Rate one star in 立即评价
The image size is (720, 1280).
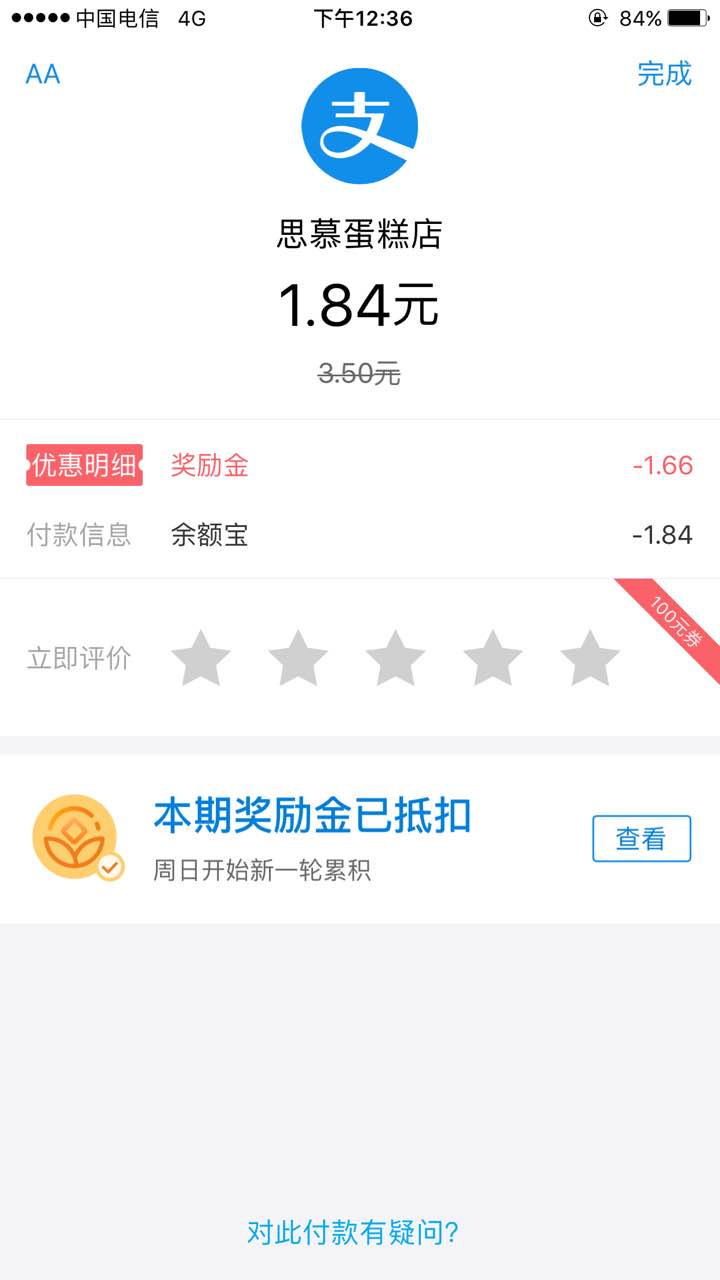point(200,658)
